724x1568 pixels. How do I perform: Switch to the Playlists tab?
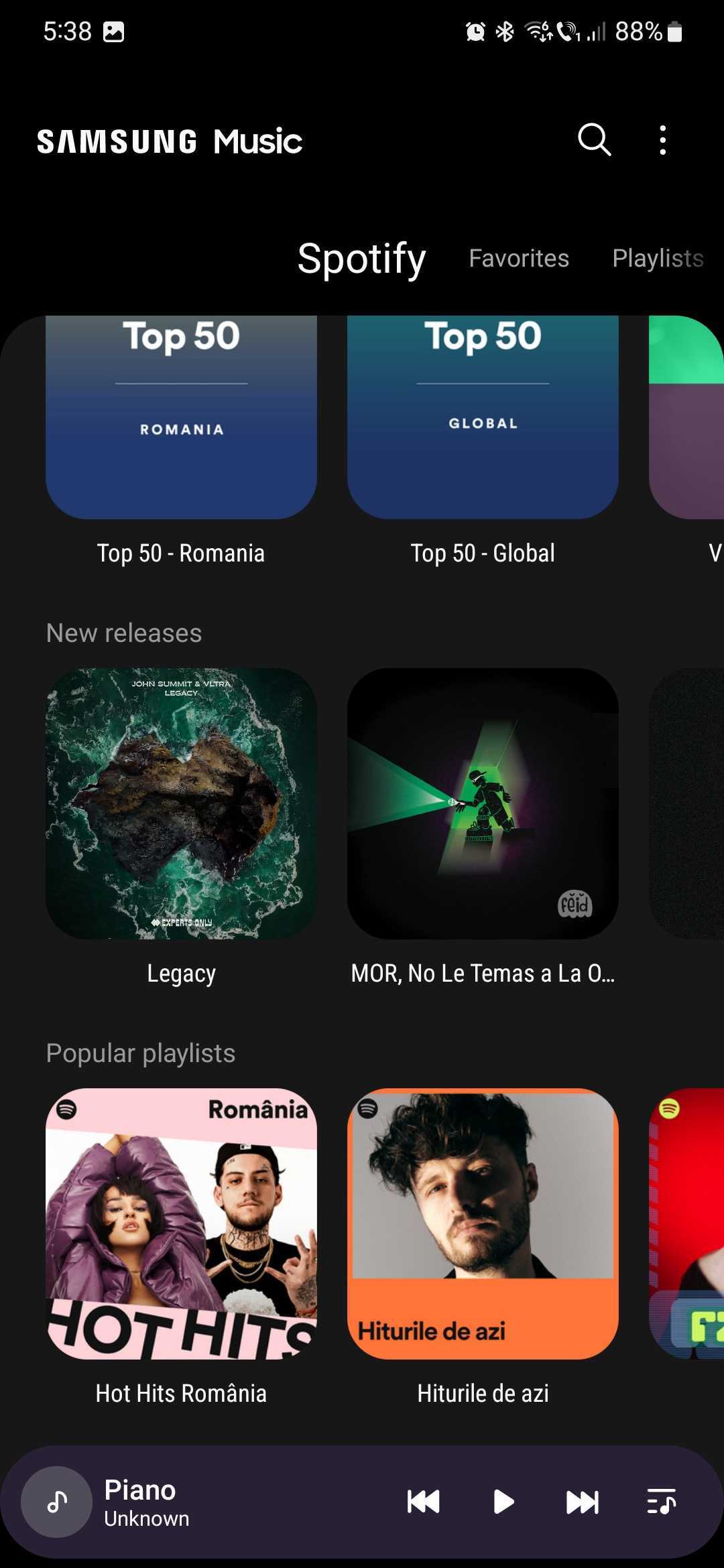pyautogui.click(x=657, y=259)
